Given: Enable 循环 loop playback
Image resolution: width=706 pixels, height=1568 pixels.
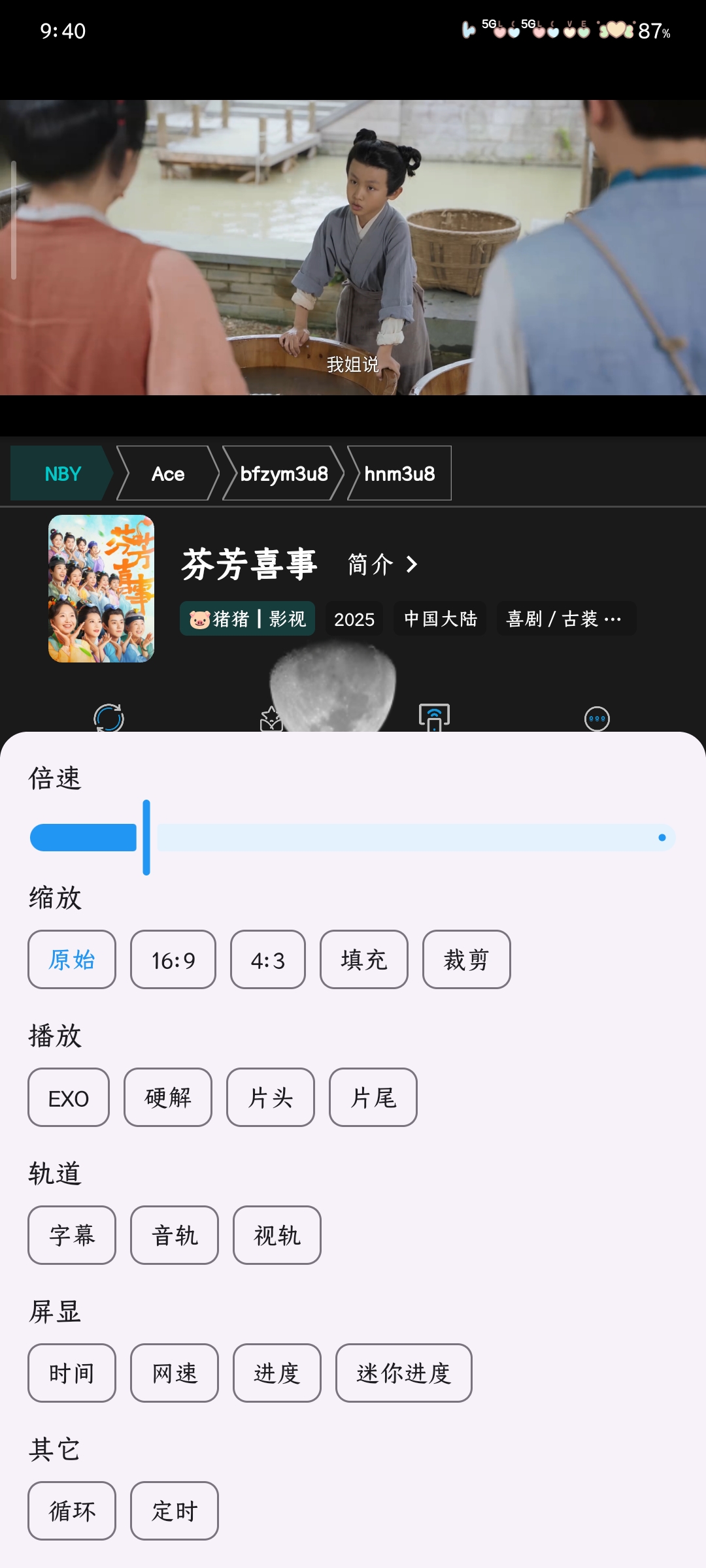Looking at the screenshot, I should [72, 1511].
